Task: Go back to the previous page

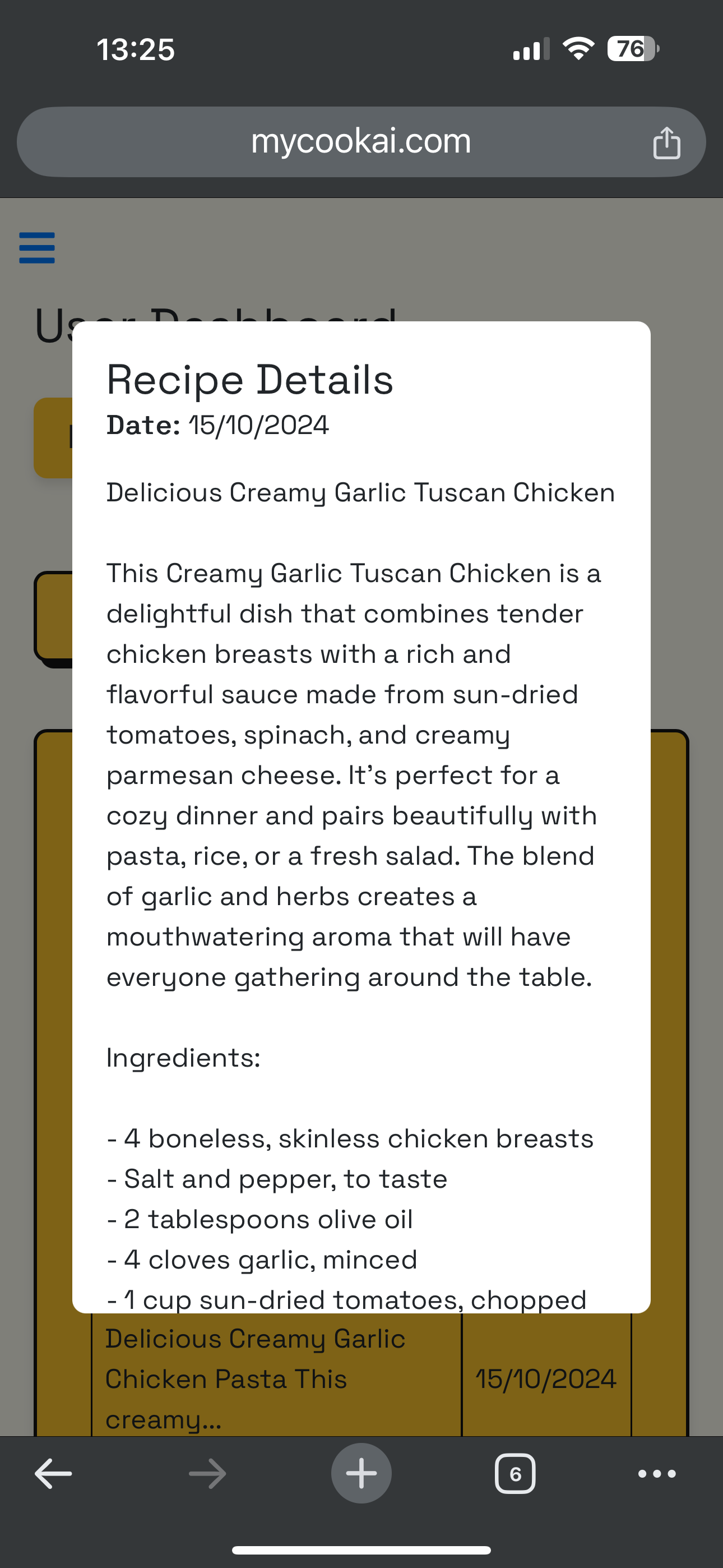Action: [x=54, y=1474]
